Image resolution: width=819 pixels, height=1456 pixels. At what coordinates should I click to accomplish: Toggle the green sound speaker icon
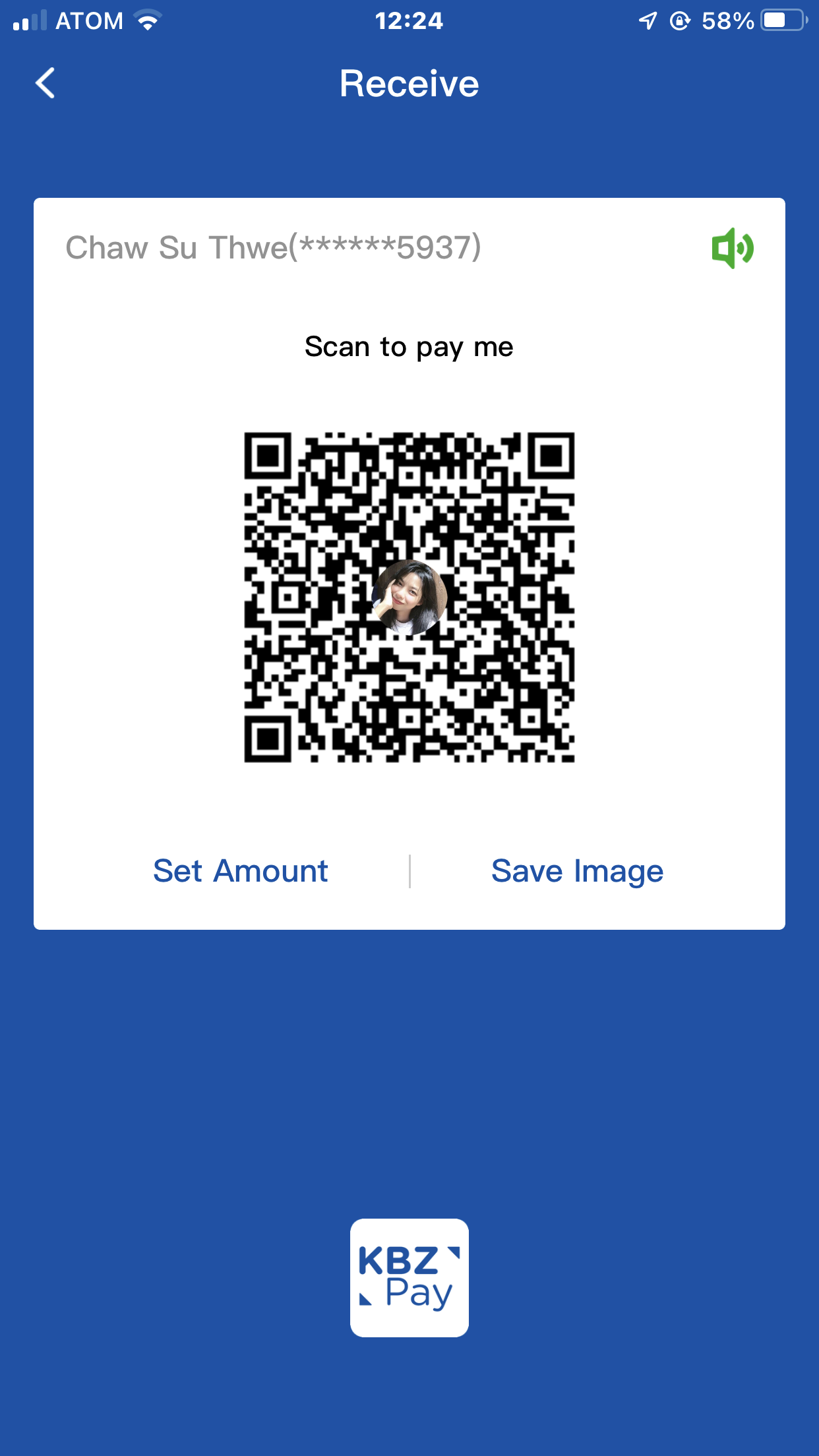coord(732,249)
